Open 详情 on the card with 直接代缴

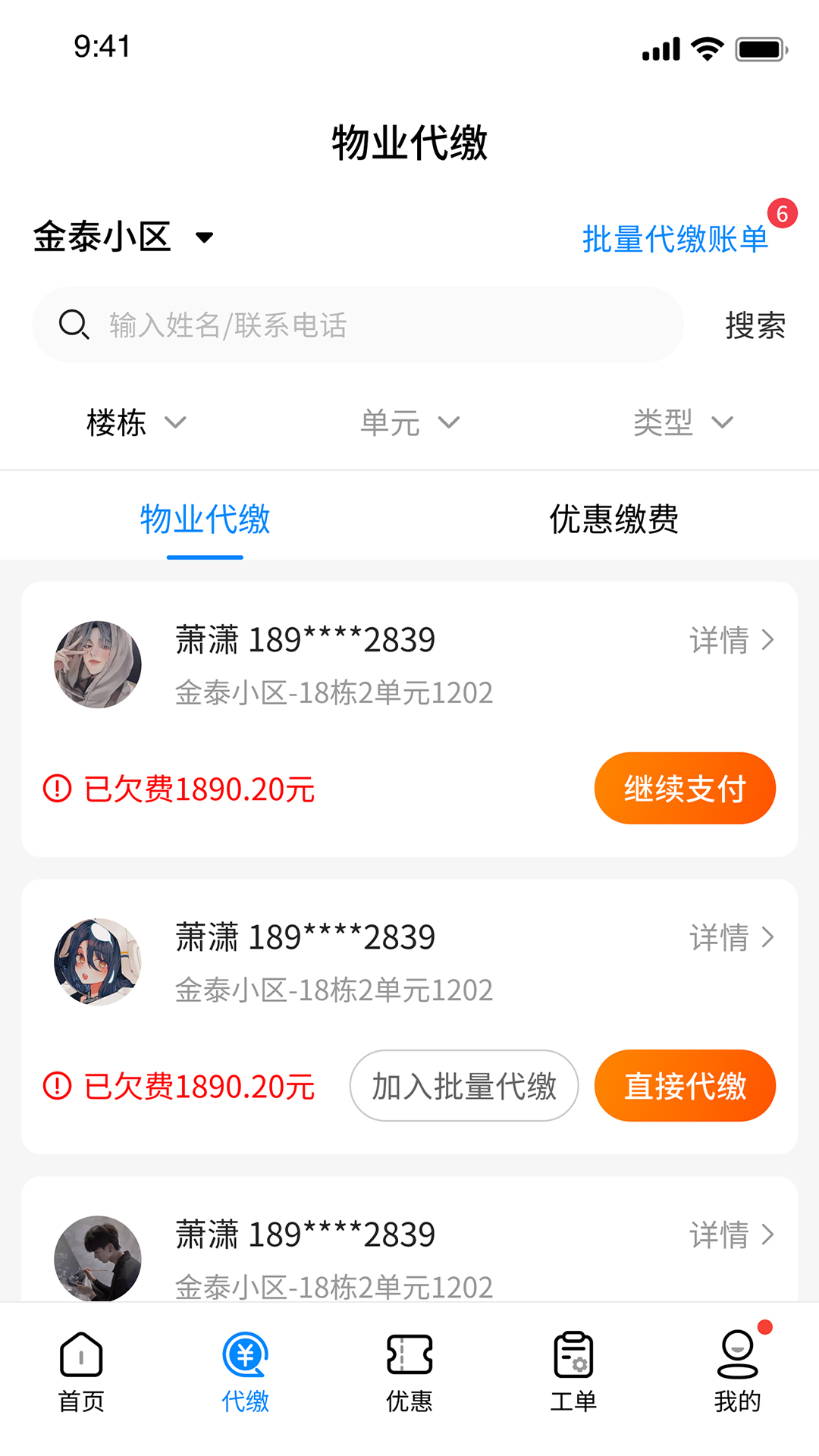731,938
